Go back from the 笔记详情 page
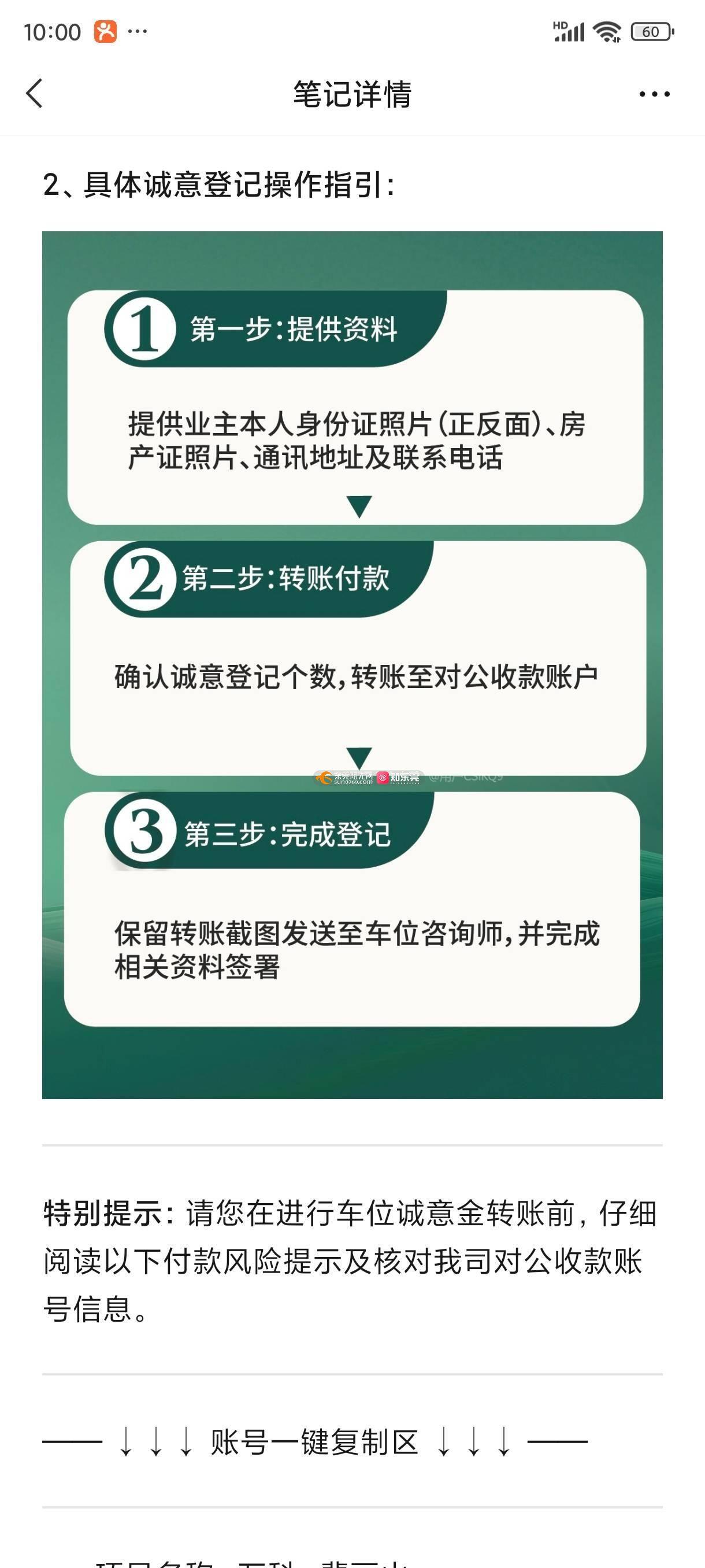 (x=35, y=94)
